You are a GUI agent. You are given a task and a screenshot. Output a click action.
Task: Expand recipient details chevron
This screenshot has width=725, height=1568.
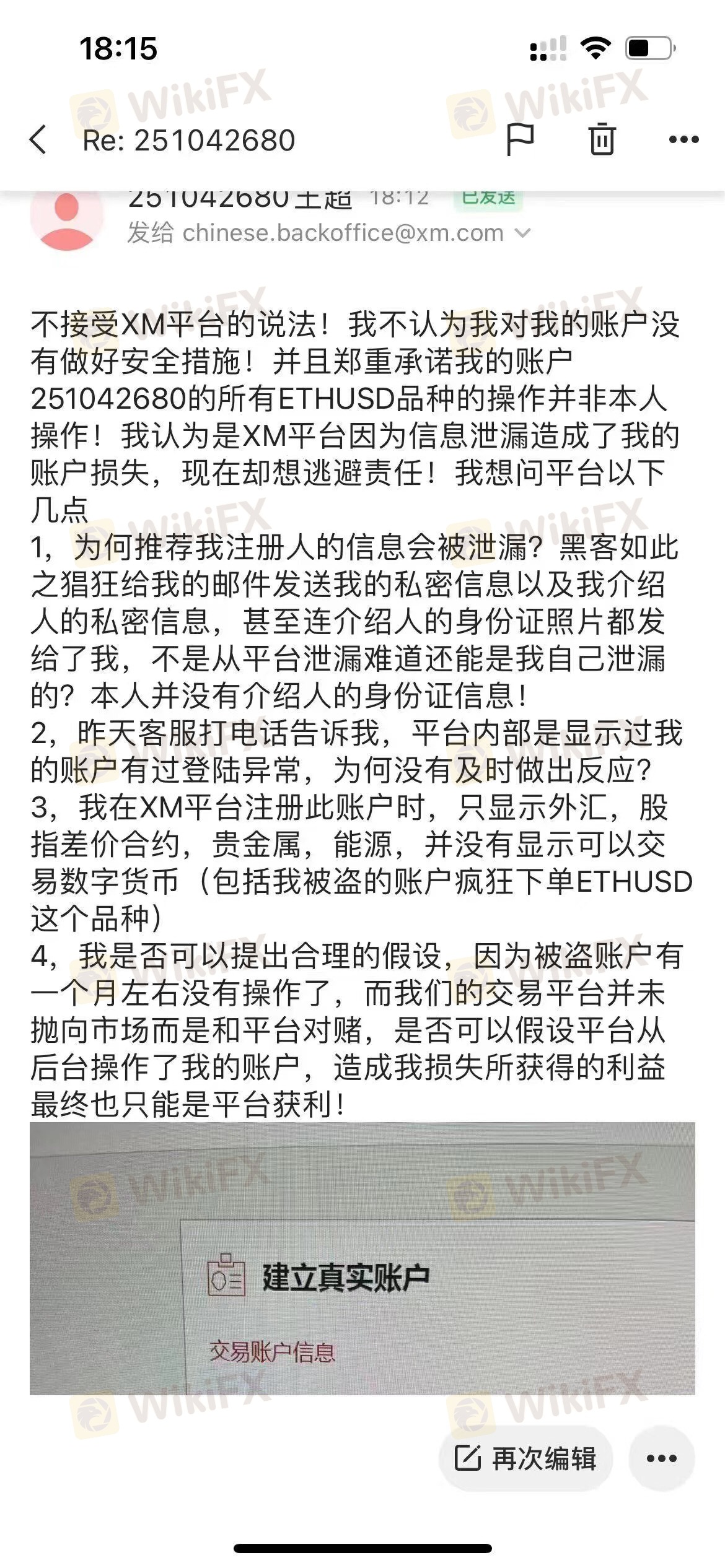click(x=523, y=233)
